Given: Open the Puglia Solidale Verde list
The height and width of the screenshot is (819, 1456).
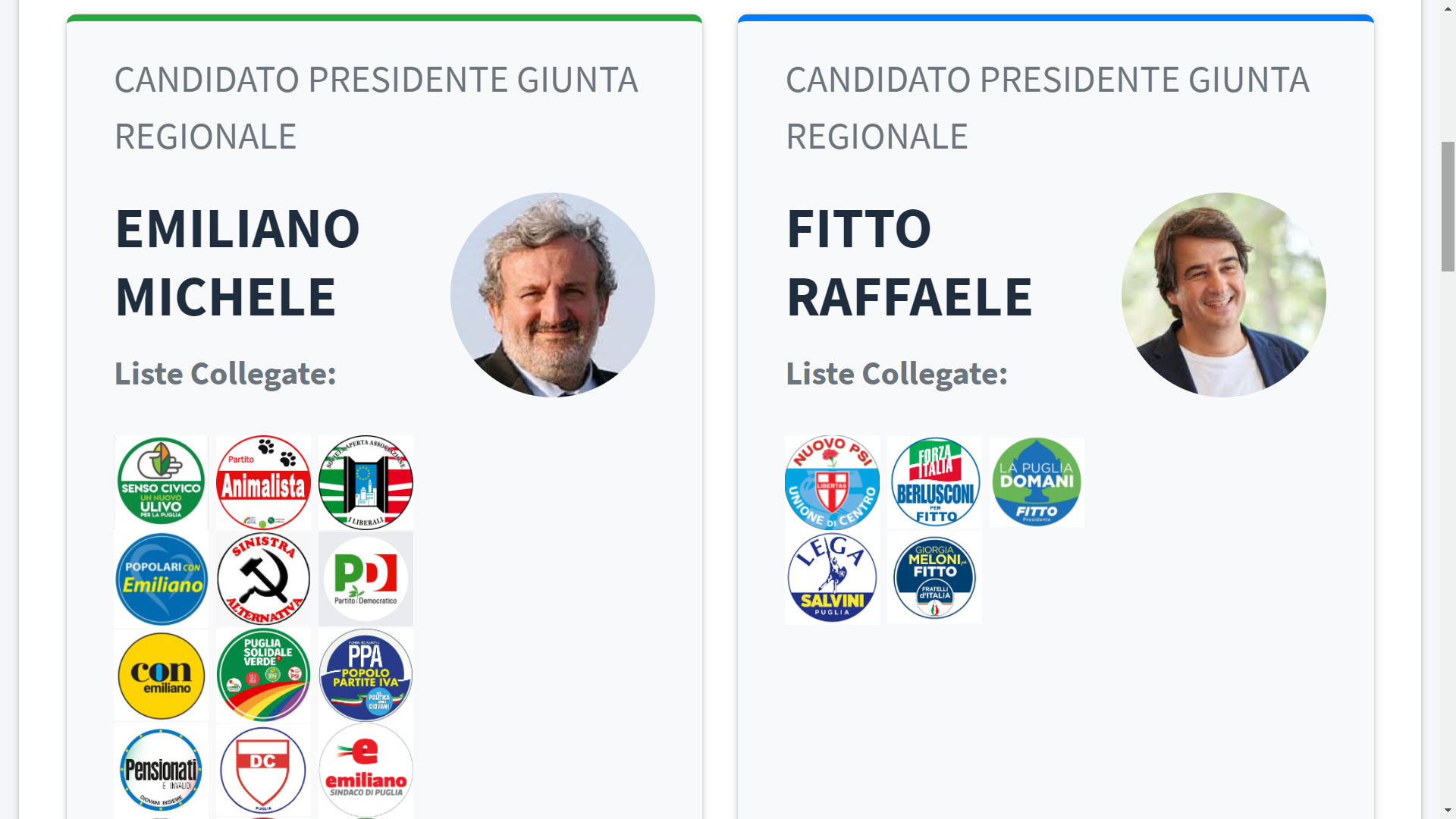Looking at the screenshot, I should [263, 675].
